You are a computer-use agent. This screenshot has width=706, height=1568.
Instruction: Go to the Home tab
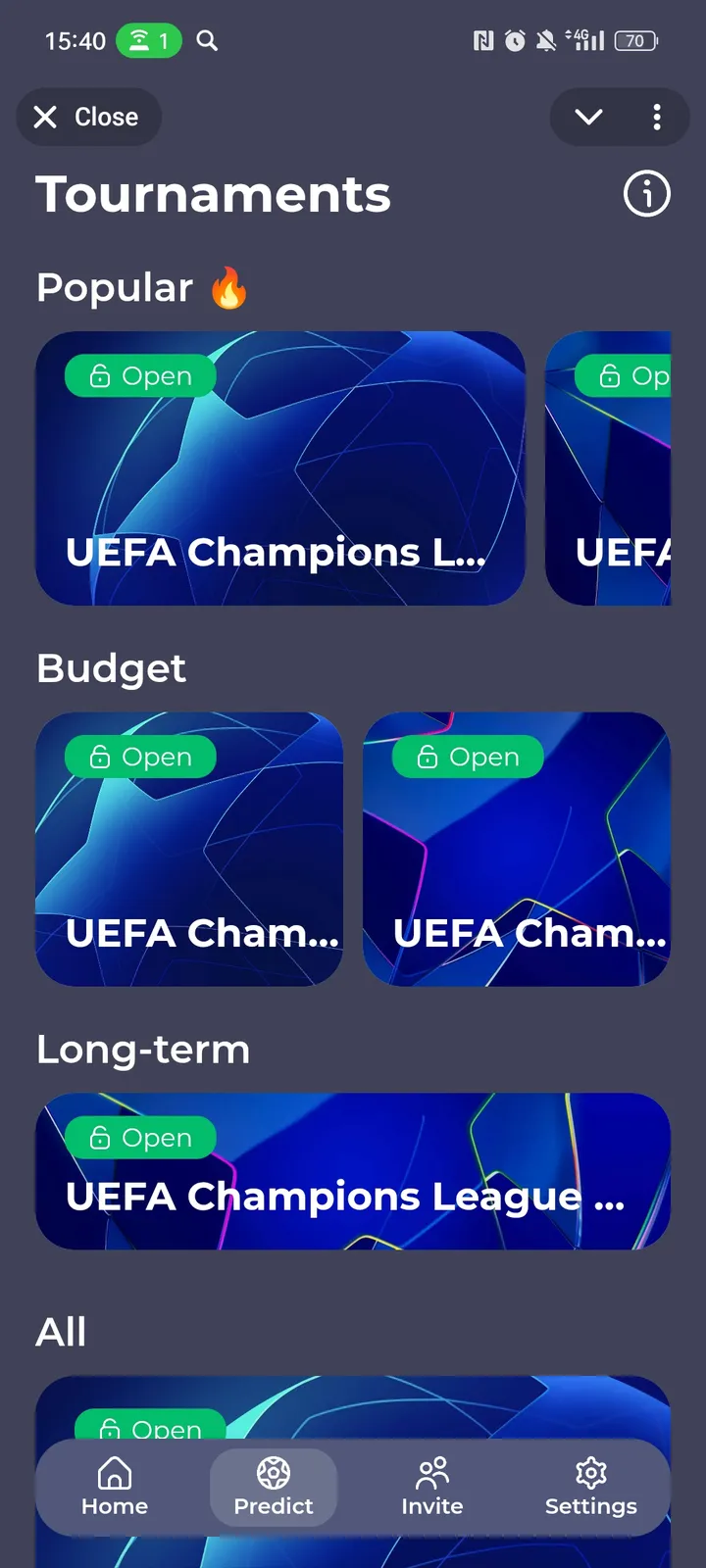[x=115, y=1487]
